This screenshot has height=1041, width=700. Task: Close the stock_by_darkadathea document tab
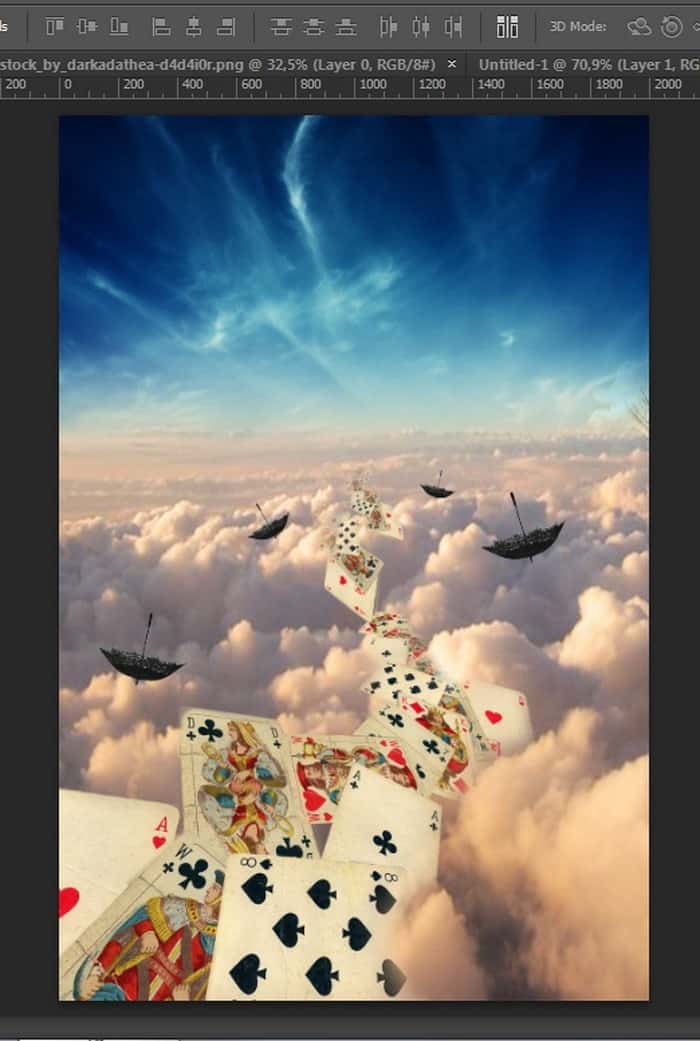[x=452, y=64]
